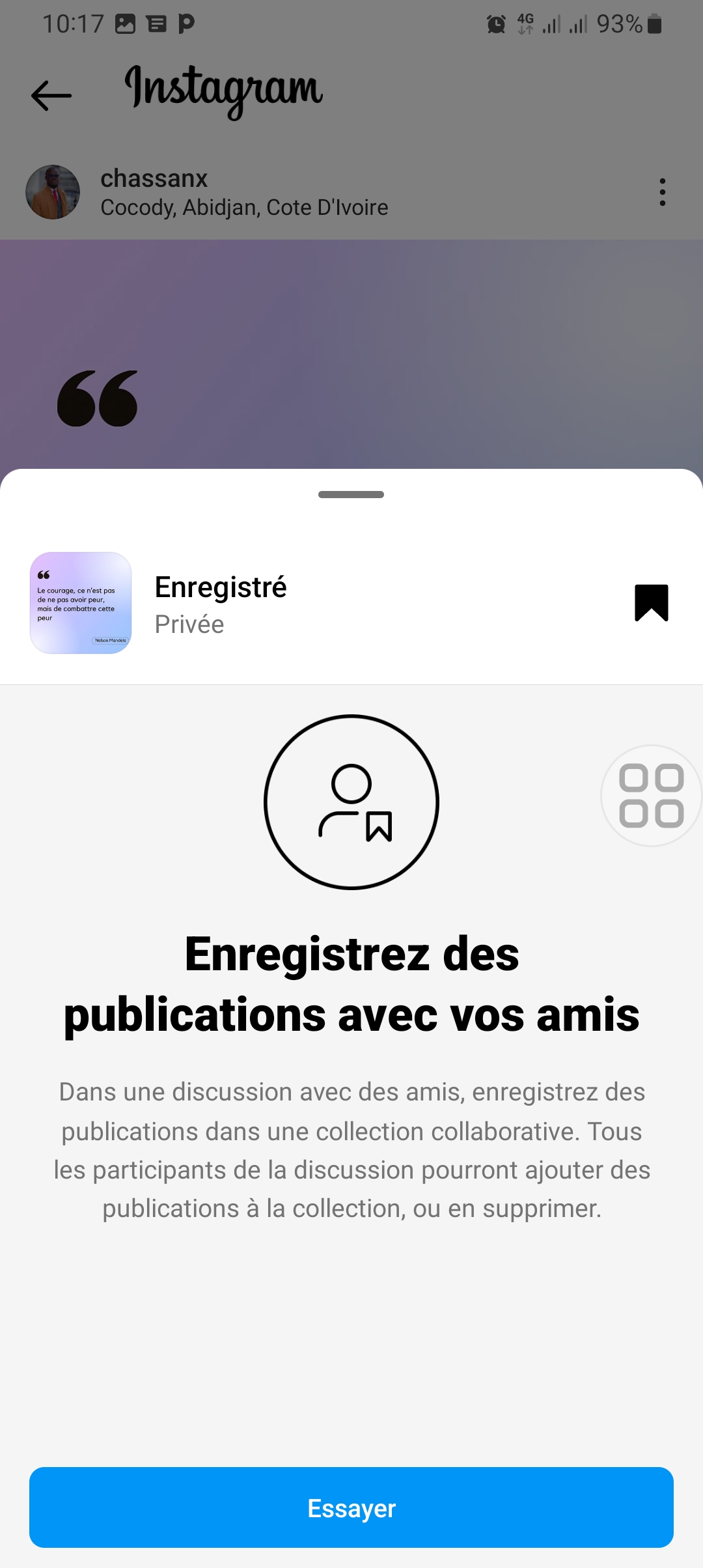The width and height of the screenshot is (703, 1568).
Task: Open the Enregistré collection thumbnail
Action: 81,603
